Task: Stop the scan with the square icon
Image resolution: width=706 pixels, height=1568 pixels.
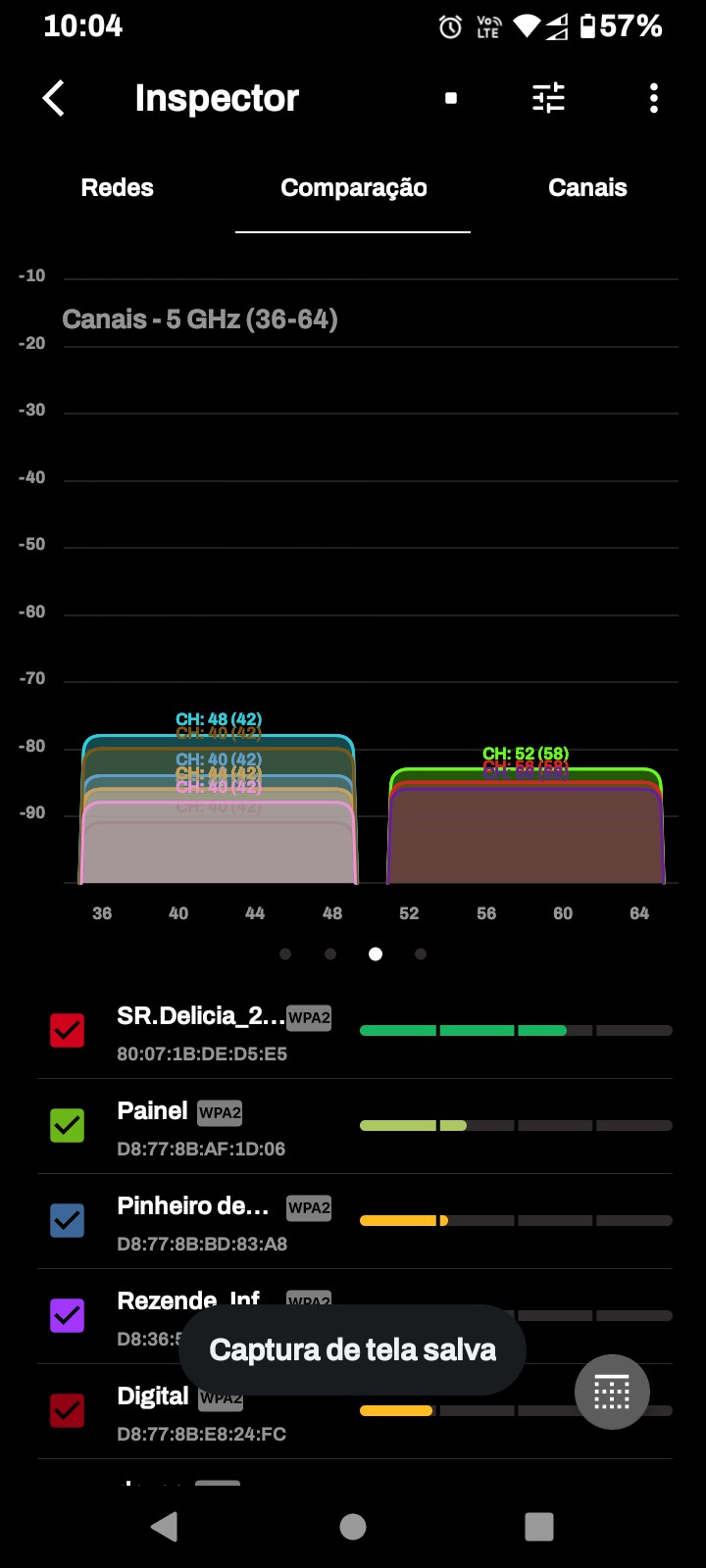Action: (x=451, y=98)
